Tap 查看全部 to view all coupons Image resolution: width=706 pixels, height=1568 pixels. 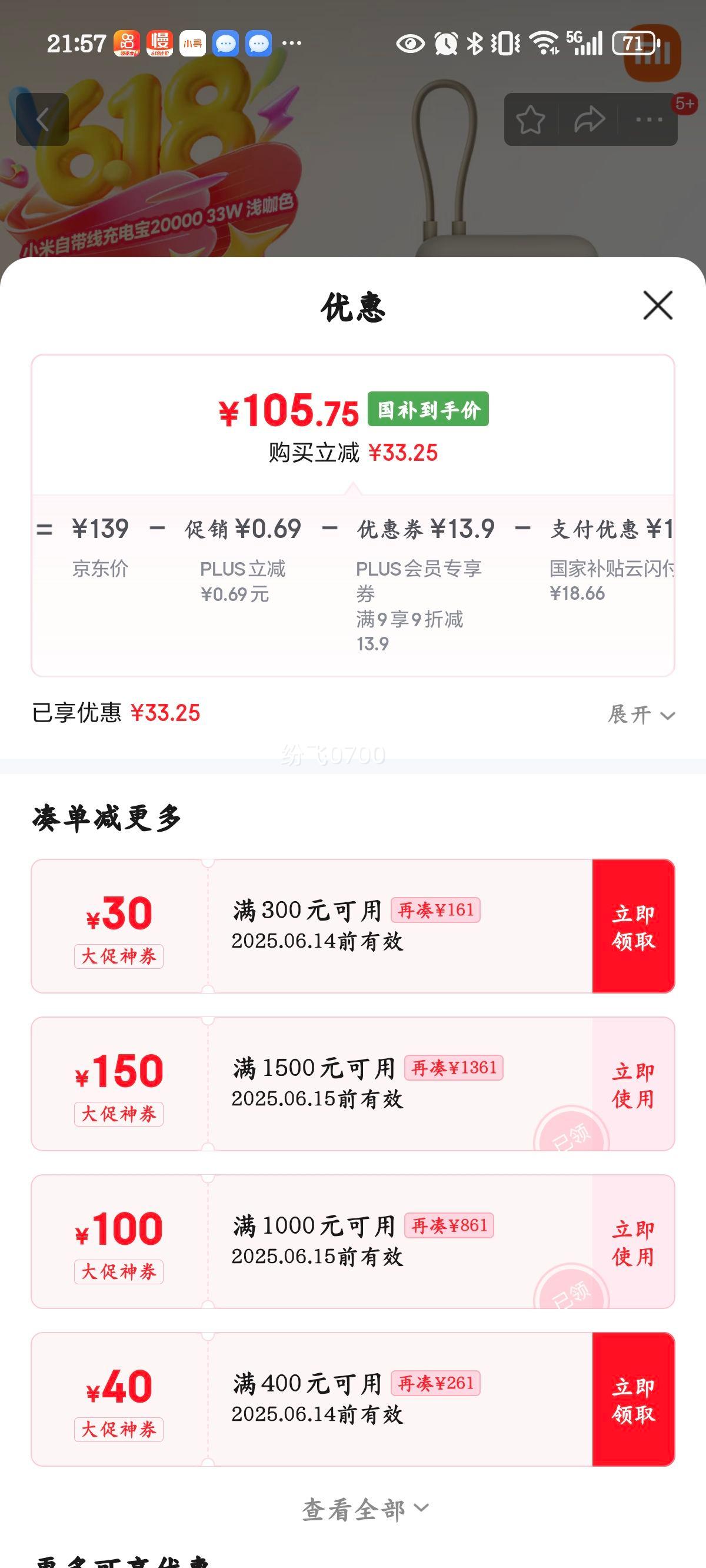pos(364,1510)
